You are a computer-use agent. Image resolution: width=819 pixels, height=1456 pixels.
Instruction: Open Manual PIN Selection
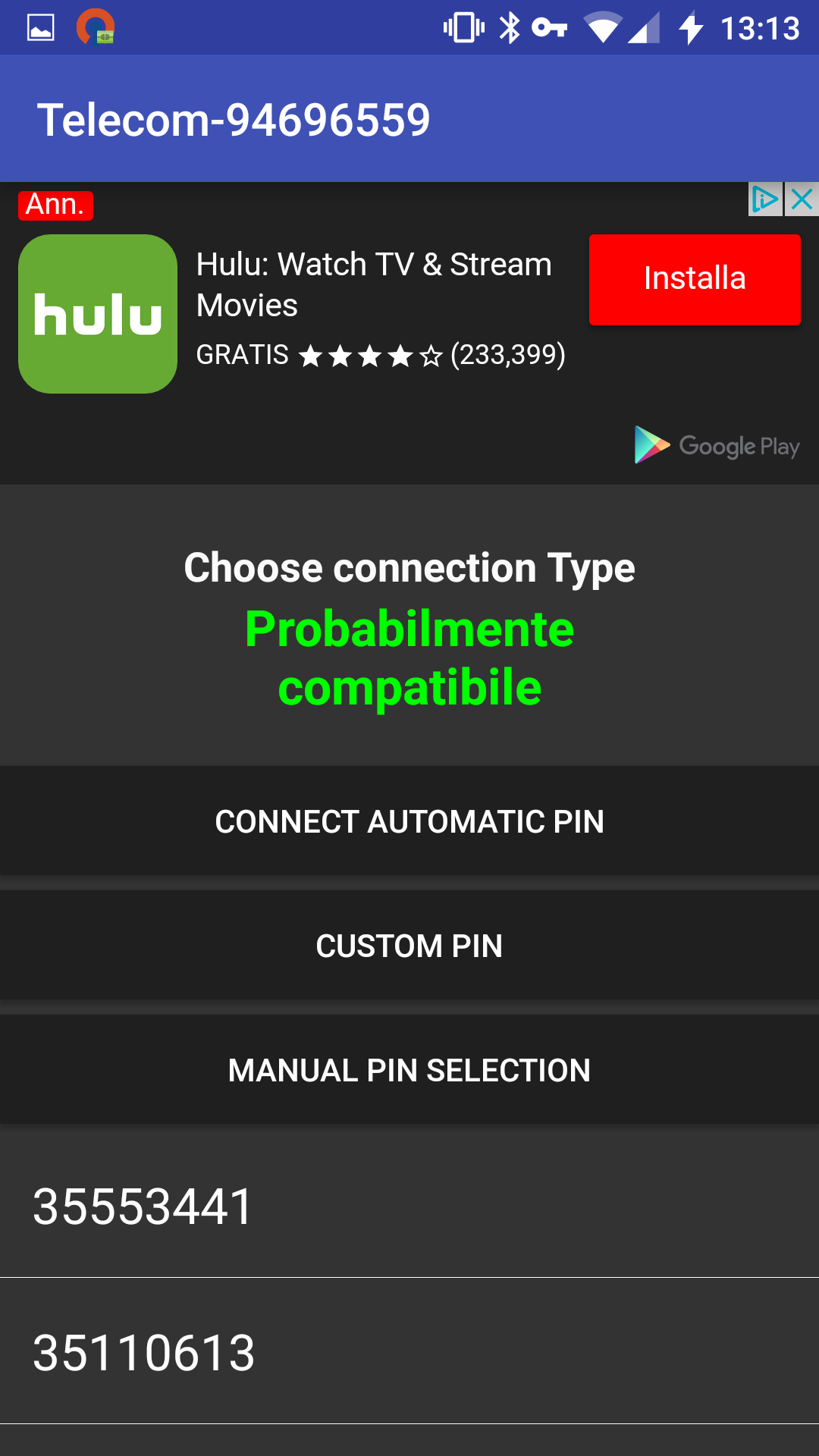coord(409,1070)
